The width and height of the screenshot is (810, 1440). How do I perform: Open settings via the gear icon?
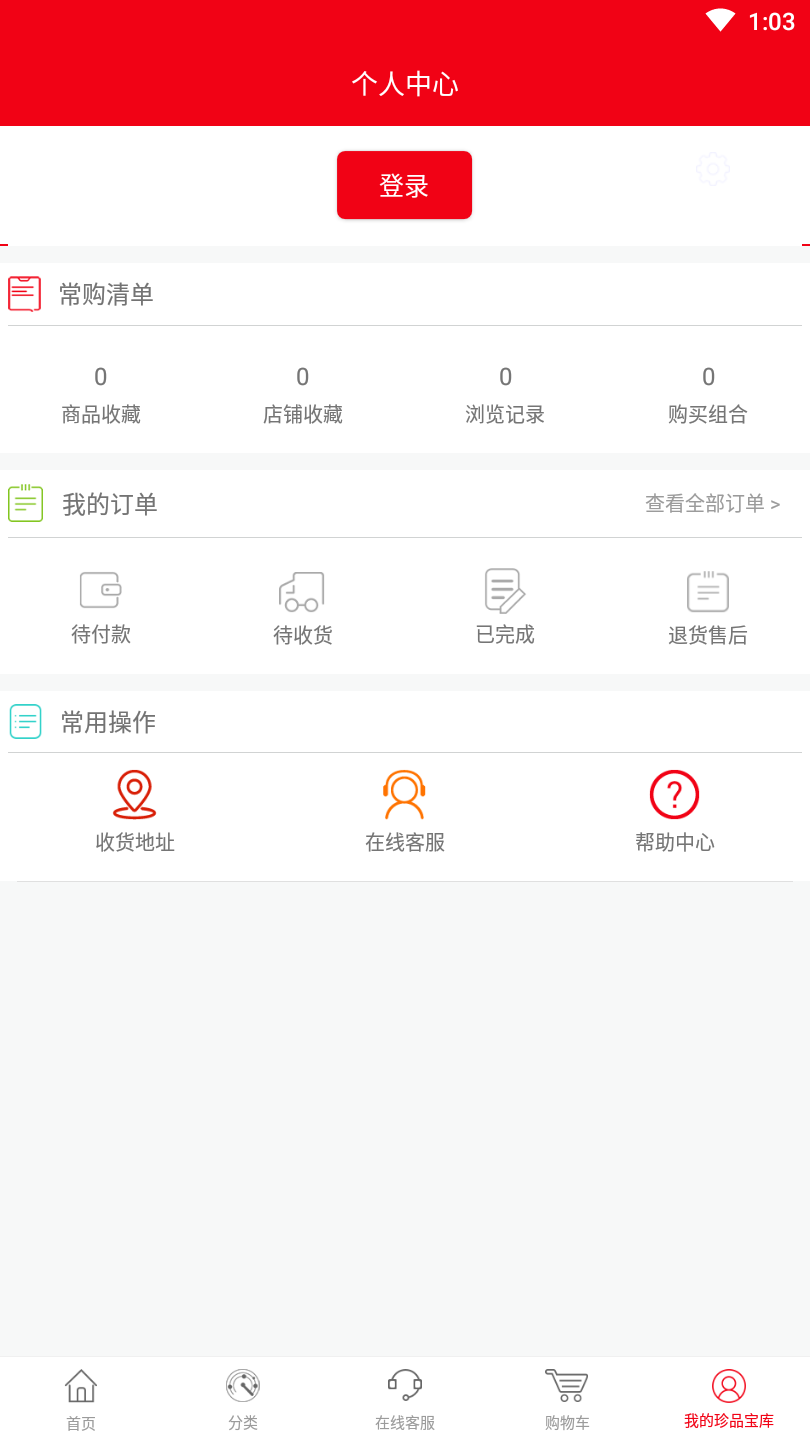point(712,169)
